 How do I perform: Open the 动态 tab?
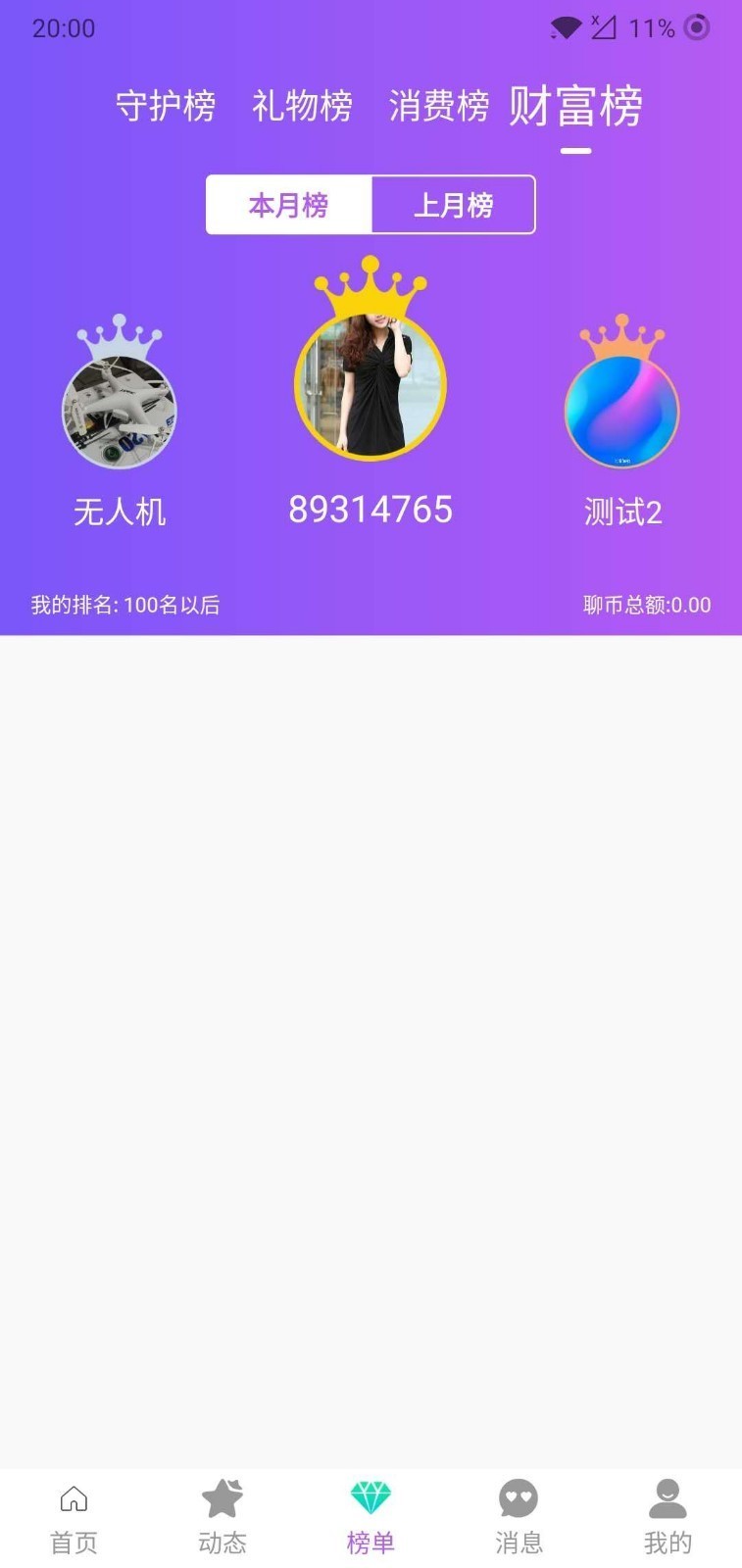coord(223,1517)
